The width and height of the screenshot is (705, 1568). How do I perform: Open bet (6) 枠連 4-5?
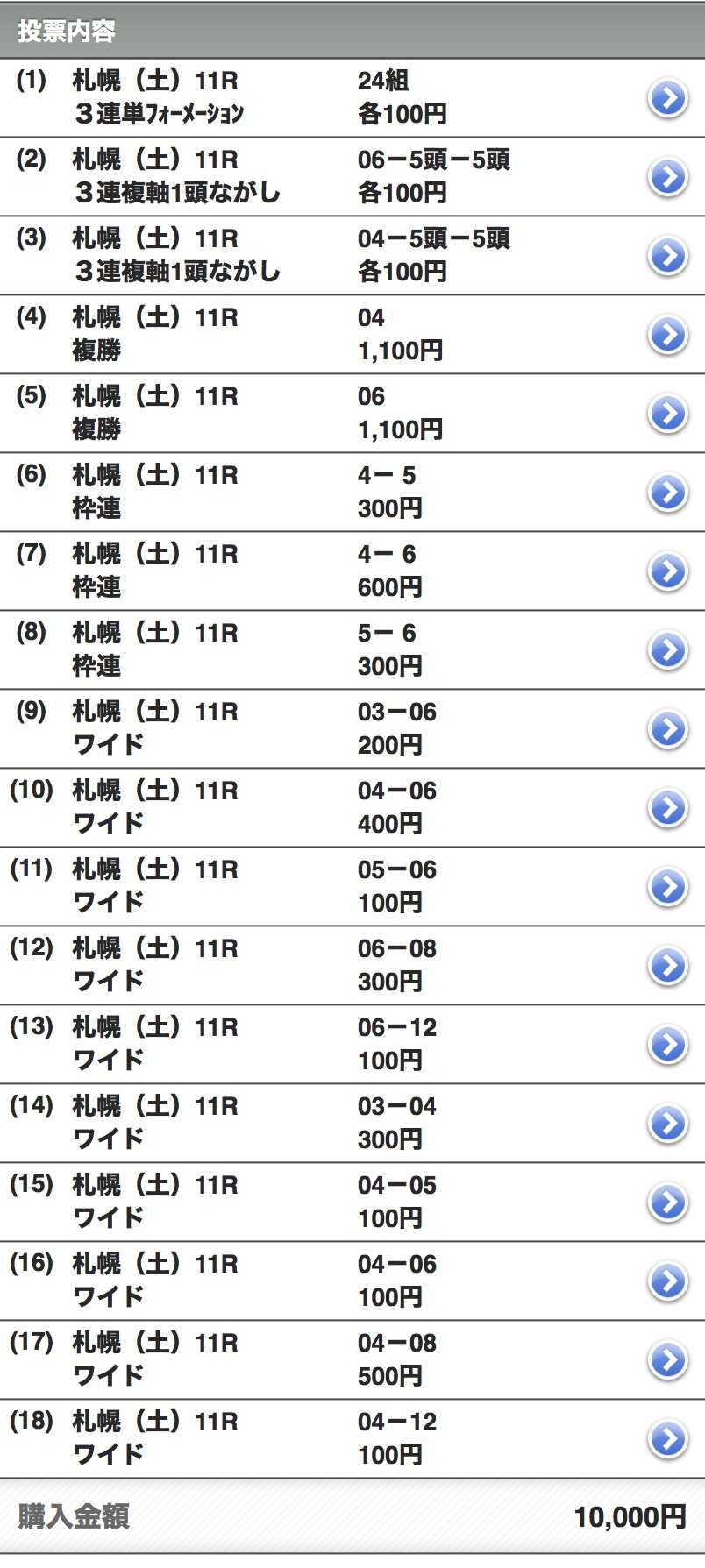(667, 493)
